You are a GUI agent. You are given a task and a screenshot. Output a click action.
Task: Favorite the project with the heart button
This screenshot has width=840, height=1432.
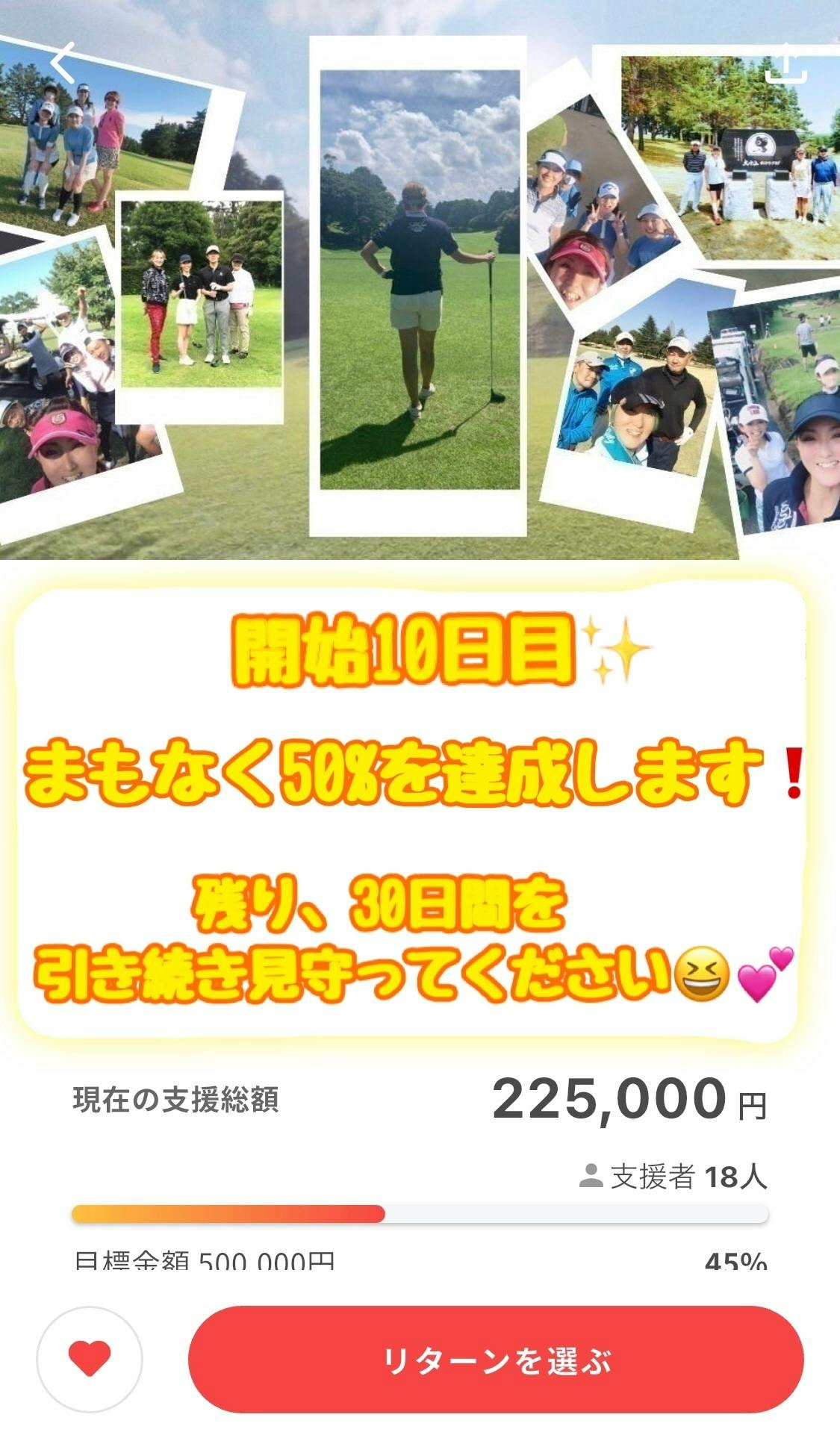coord(90,1359)
